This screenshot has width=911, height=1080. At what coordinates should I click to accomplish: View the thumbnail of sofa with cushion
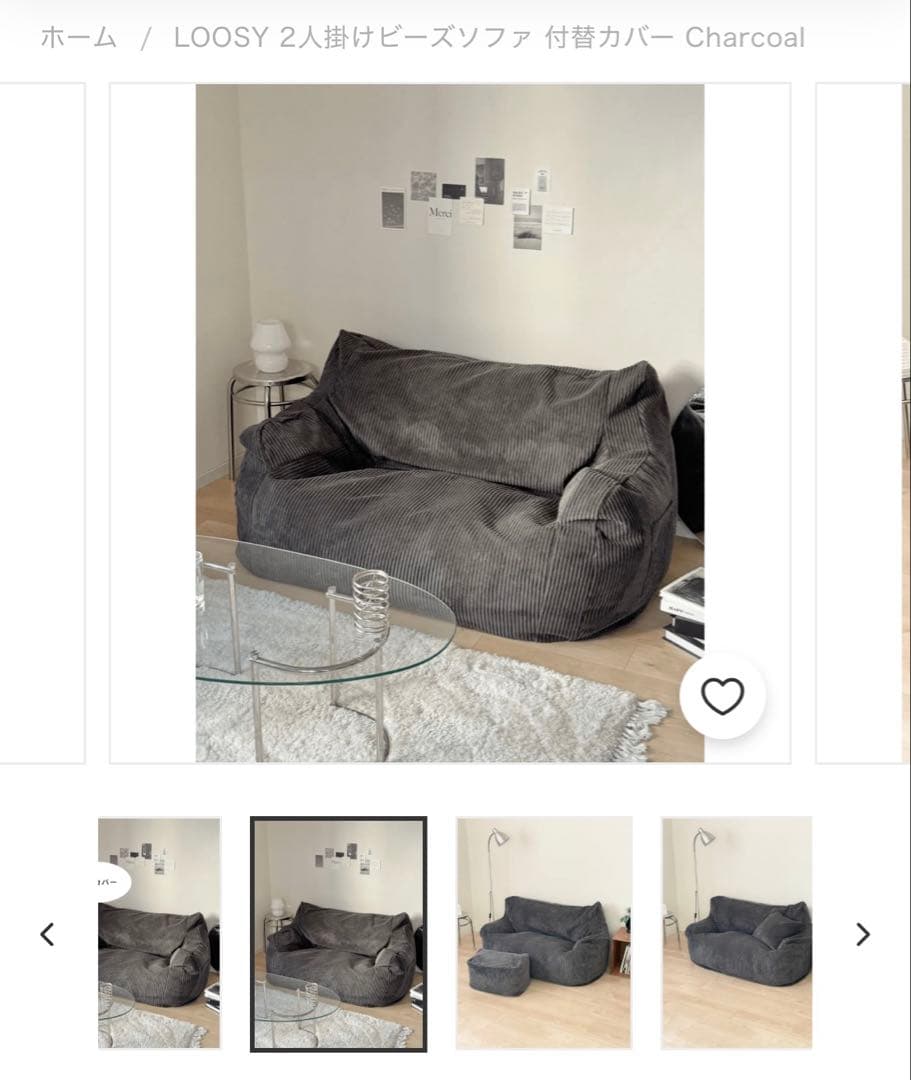[737, 933]
